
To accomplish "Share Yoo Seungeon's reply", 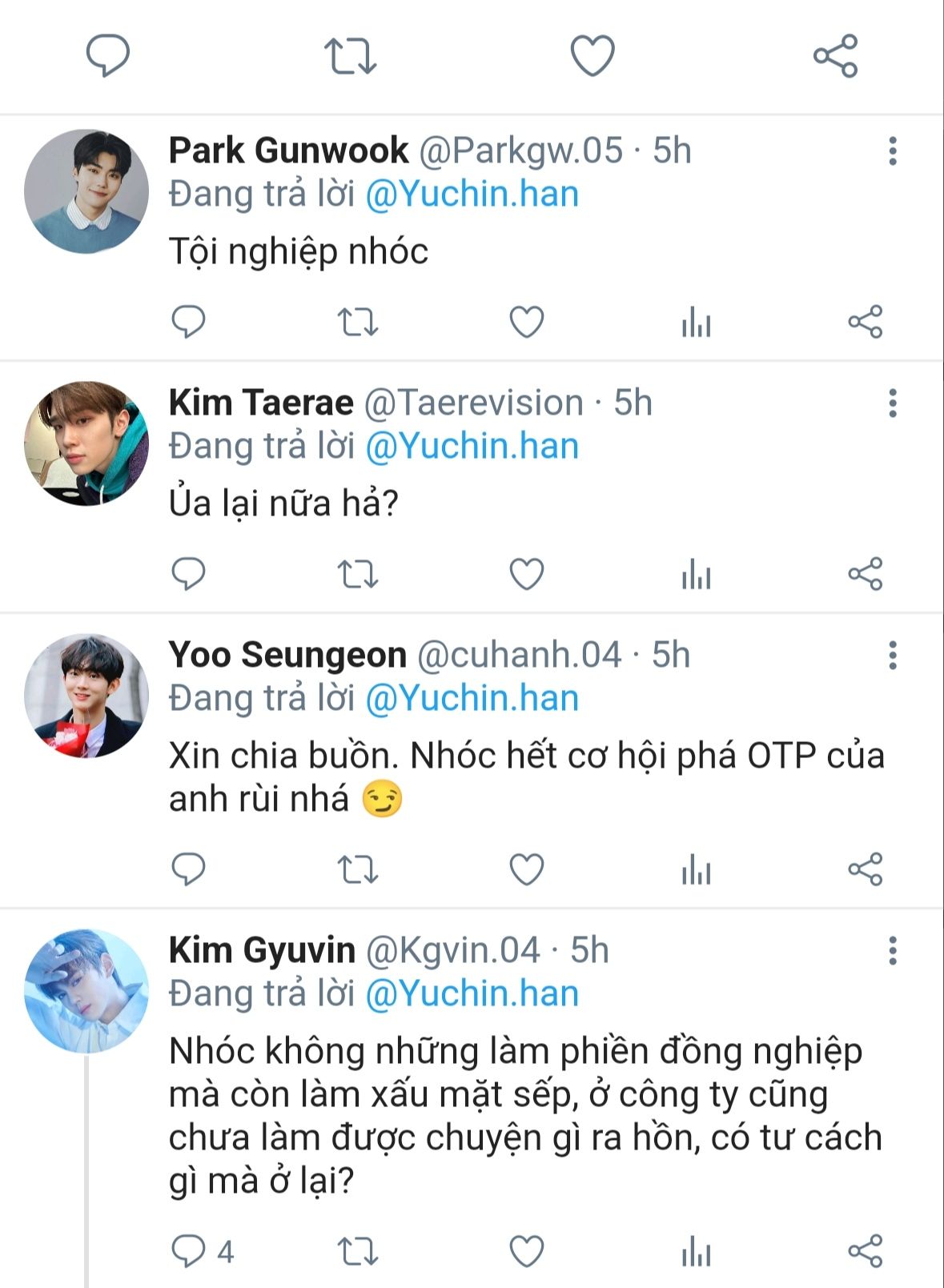I will (865, 870).
